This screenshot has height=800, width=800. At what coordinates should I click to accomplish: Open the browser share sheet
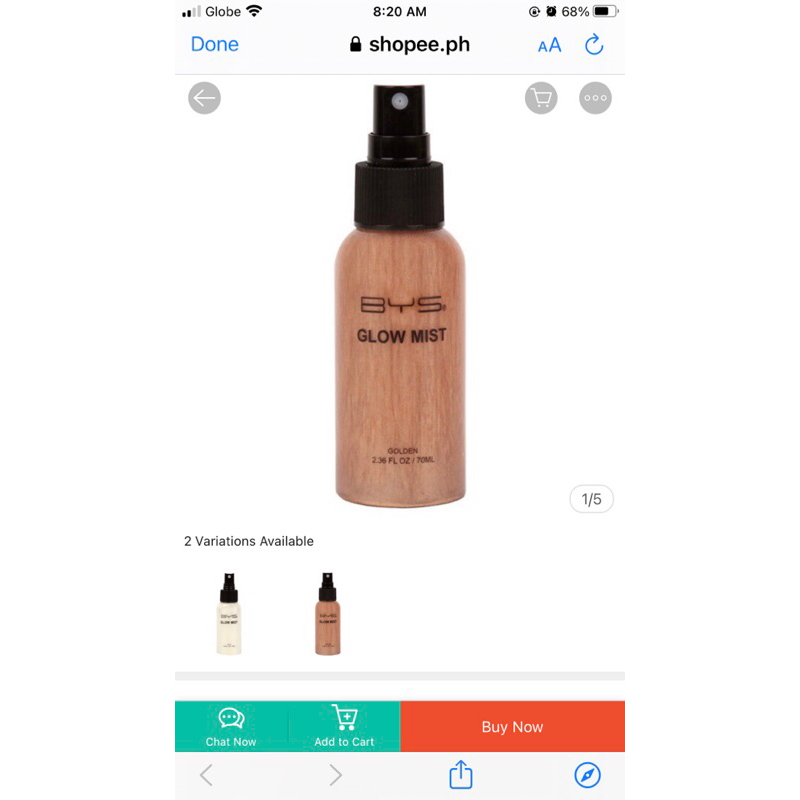tap(461, 774)
